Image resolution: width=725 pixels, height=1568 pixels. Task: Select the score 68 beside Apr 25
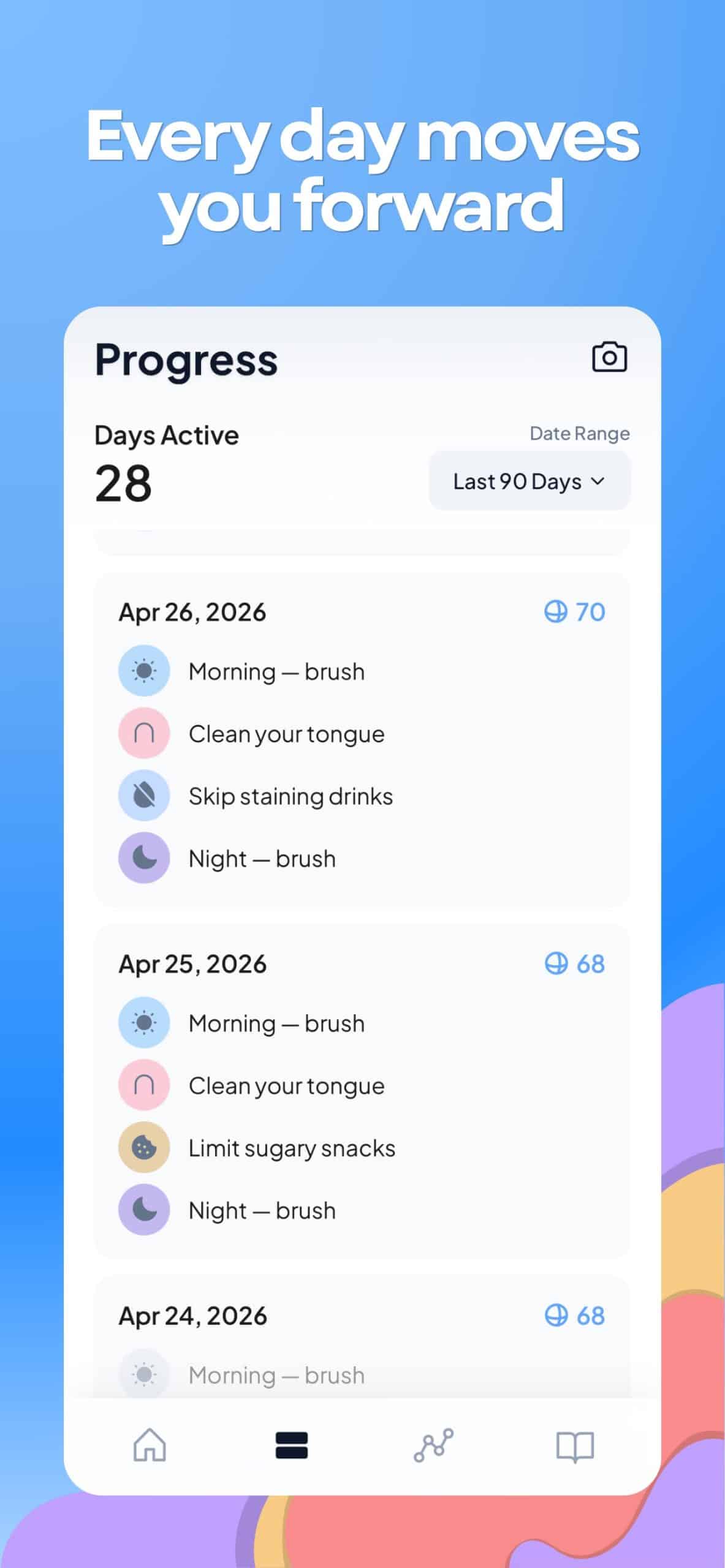tap(590, 963)
